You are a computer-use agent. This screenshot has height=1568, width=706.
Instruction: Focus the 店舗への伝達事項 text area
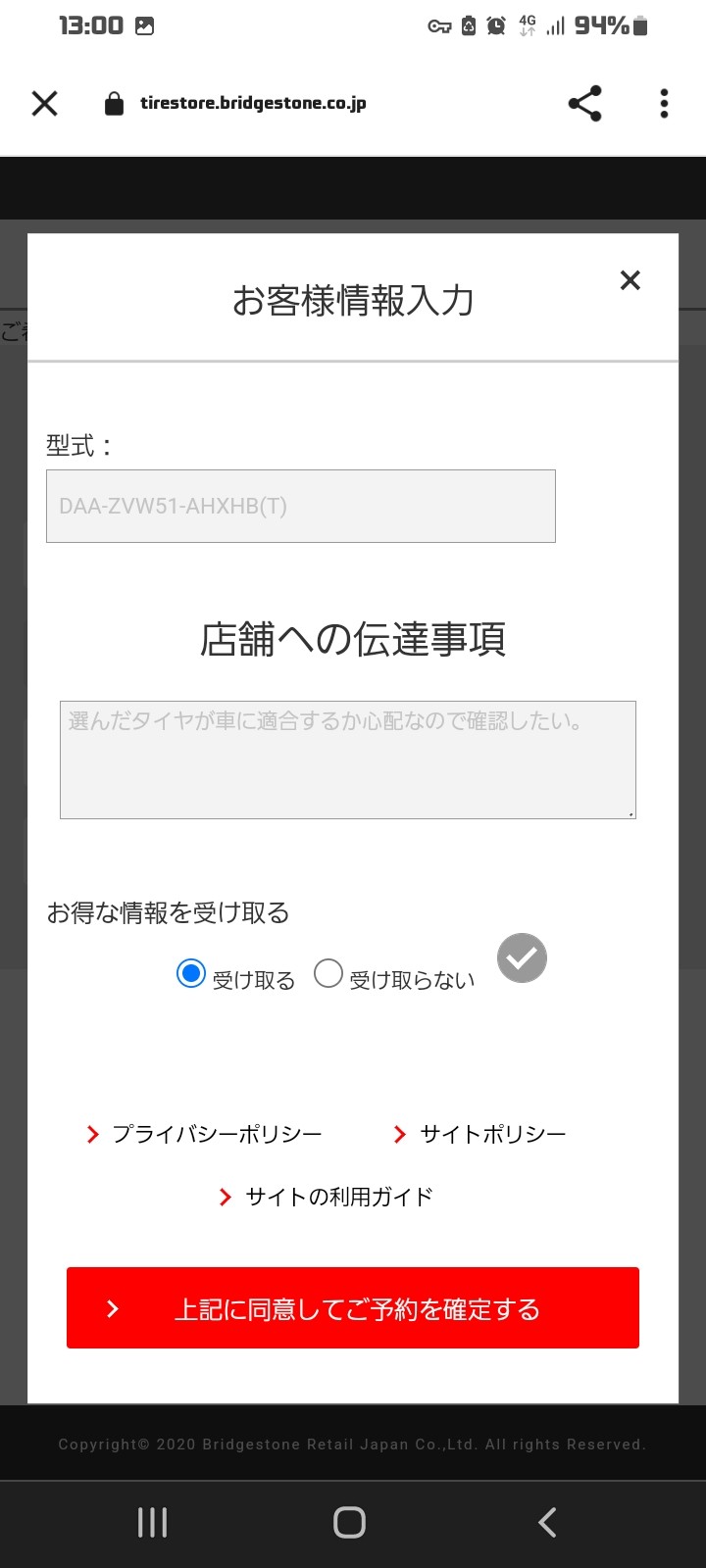pos(348,759)
